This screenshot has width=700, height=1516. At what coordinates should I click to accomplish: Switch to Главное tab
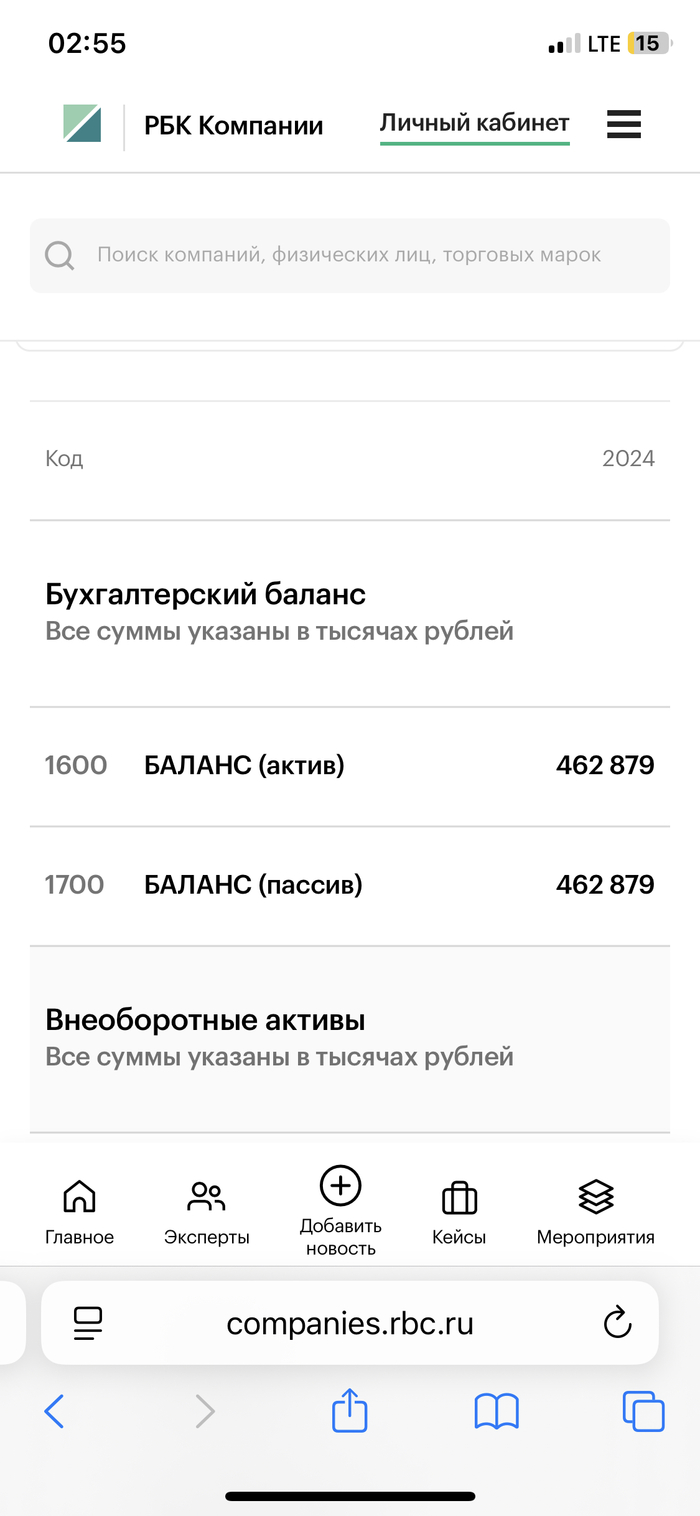point(79,1211)
